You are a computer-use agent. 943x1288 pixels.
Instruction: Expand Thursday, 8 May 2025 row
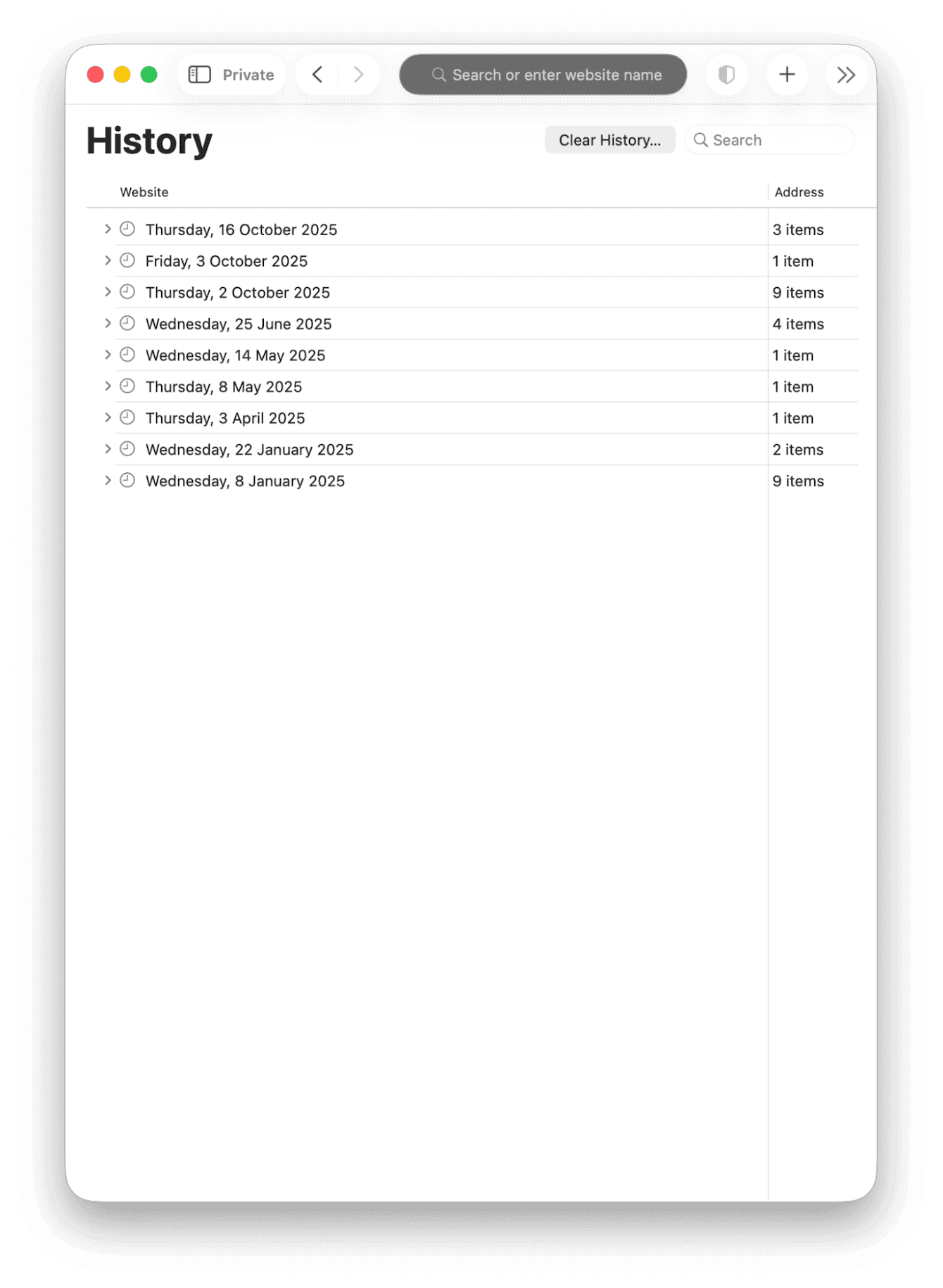[108, 386]
